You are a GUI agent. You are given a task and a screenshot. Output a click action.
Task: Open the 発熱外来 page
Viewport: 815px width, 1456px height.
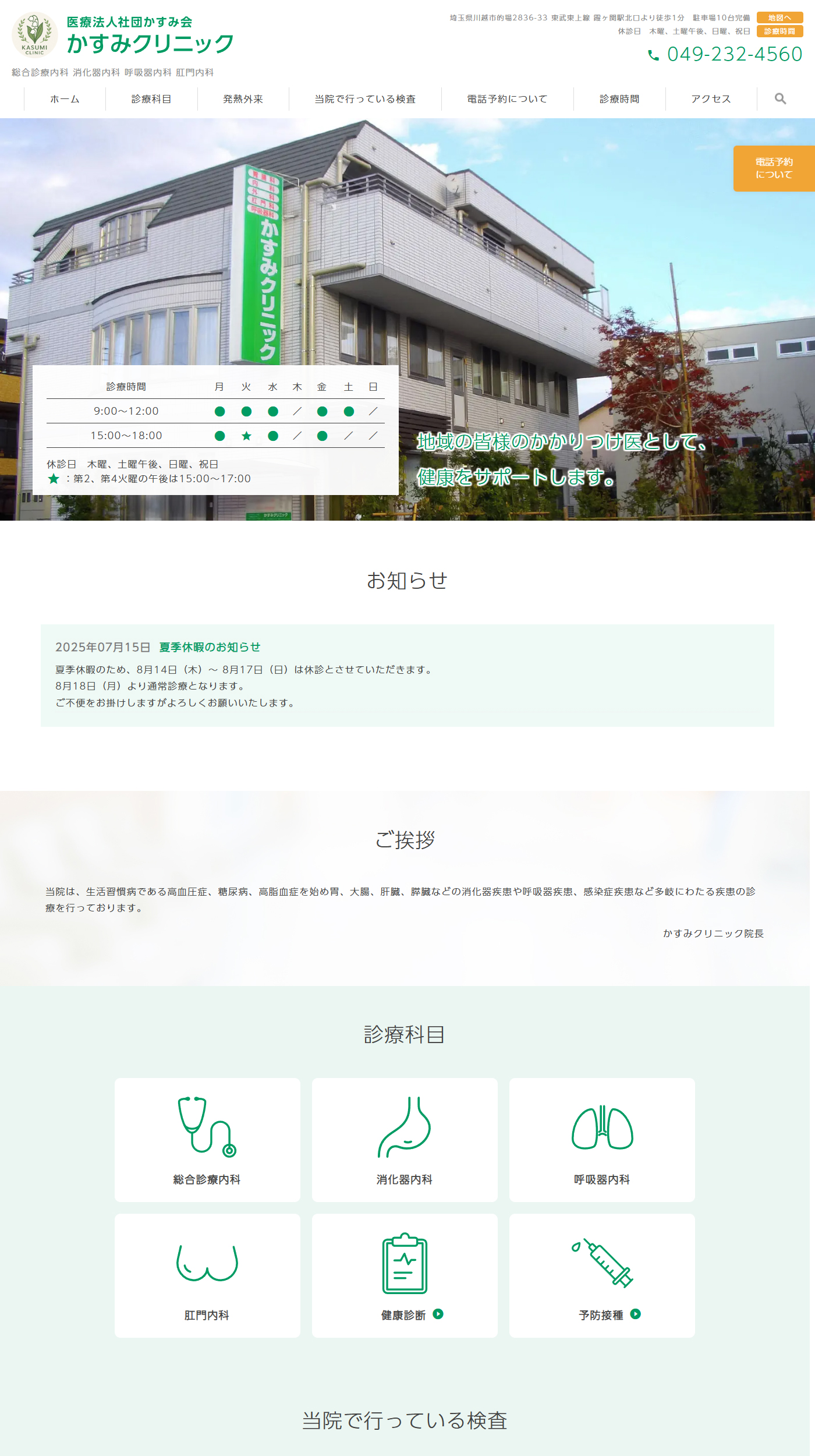pyautogui.click(x=243, y=99)
